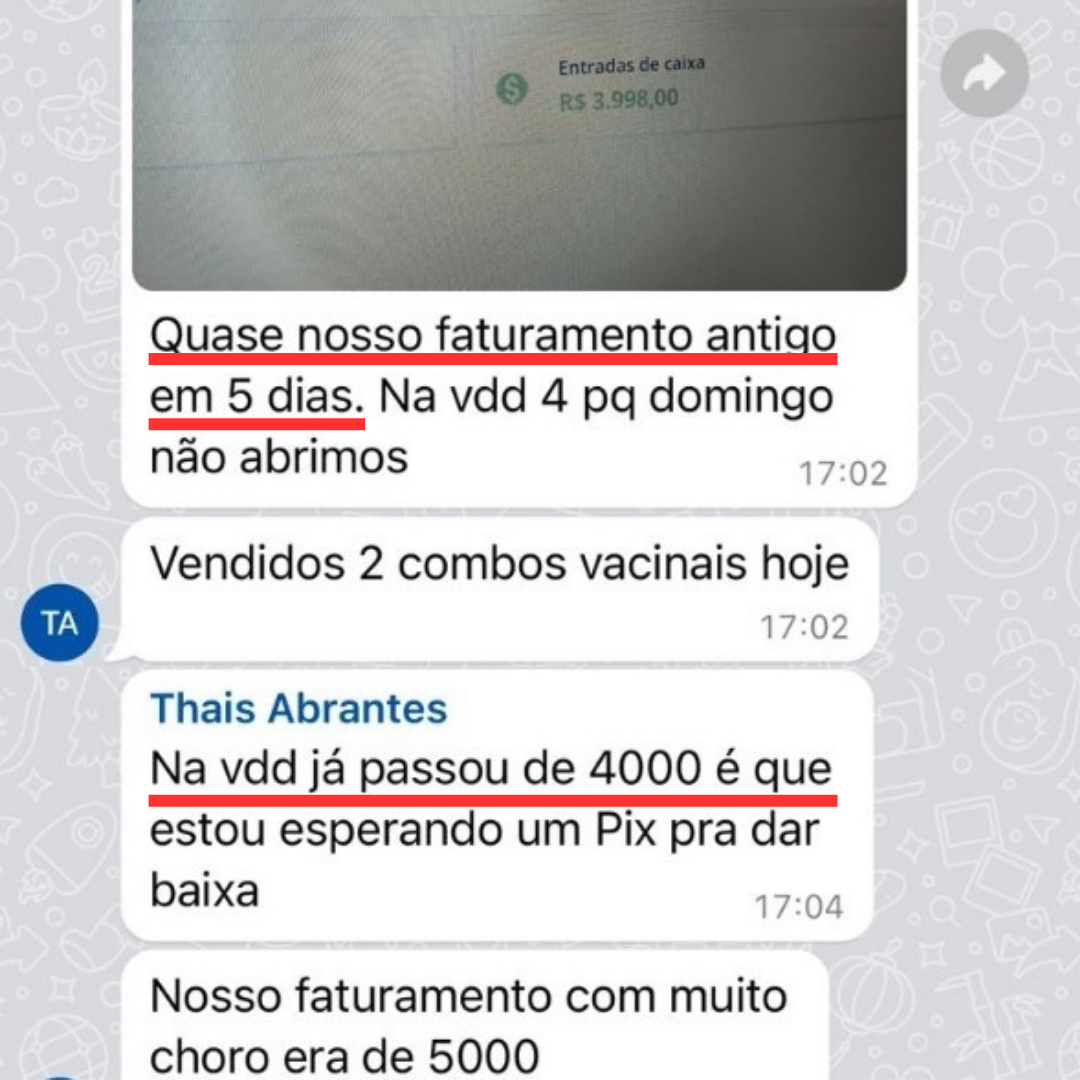Forward the photo message with the share arrow
Screen dimensions: 1080x1080
pyautogui.click(x=984, y=73)
